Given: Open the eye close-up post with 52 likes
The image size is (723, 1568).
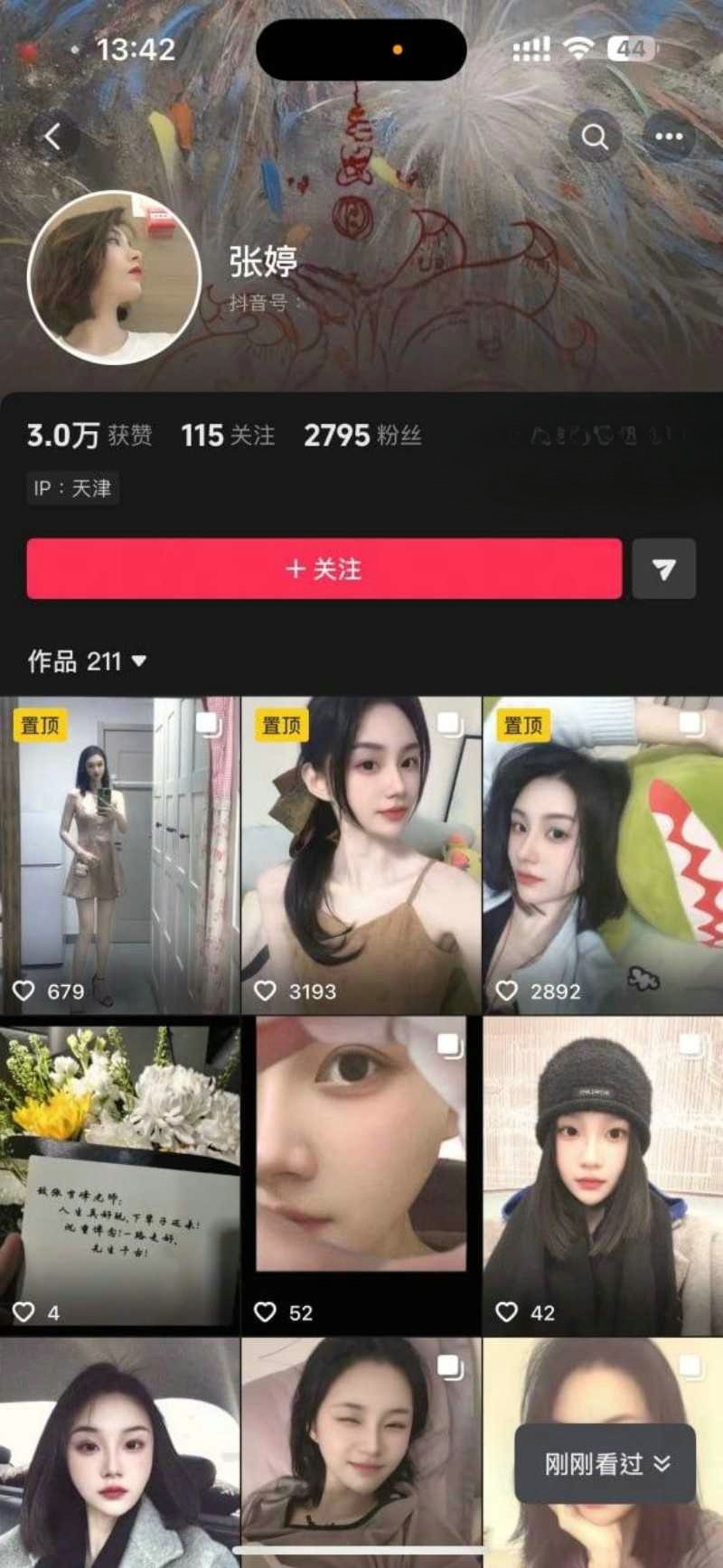Looking at the screenshot, I should pyautogui.click(x=361, y=1175).
